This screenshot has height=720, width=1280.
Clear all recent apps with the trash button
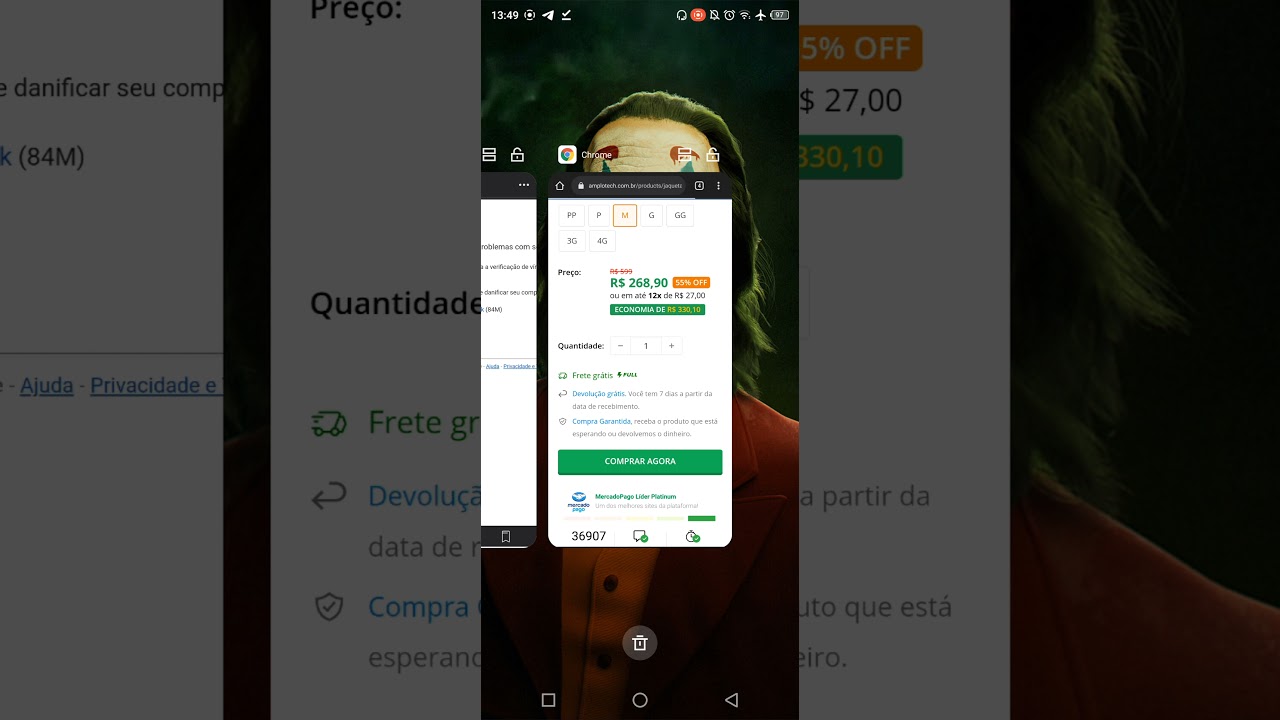640,643
